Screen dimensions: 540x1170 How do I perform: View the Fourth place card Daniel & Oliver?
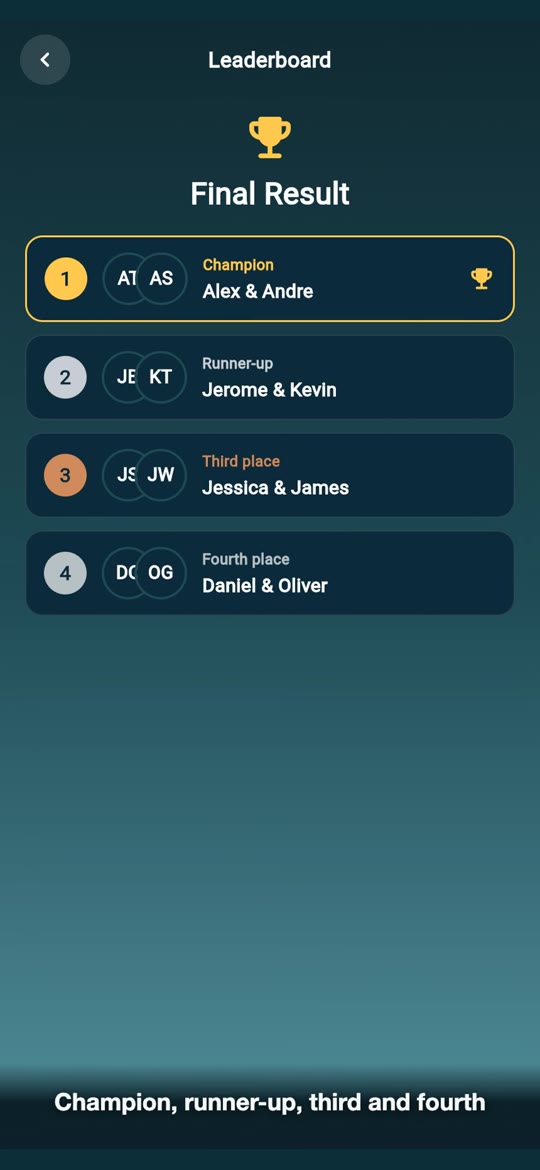click(270, 573)
